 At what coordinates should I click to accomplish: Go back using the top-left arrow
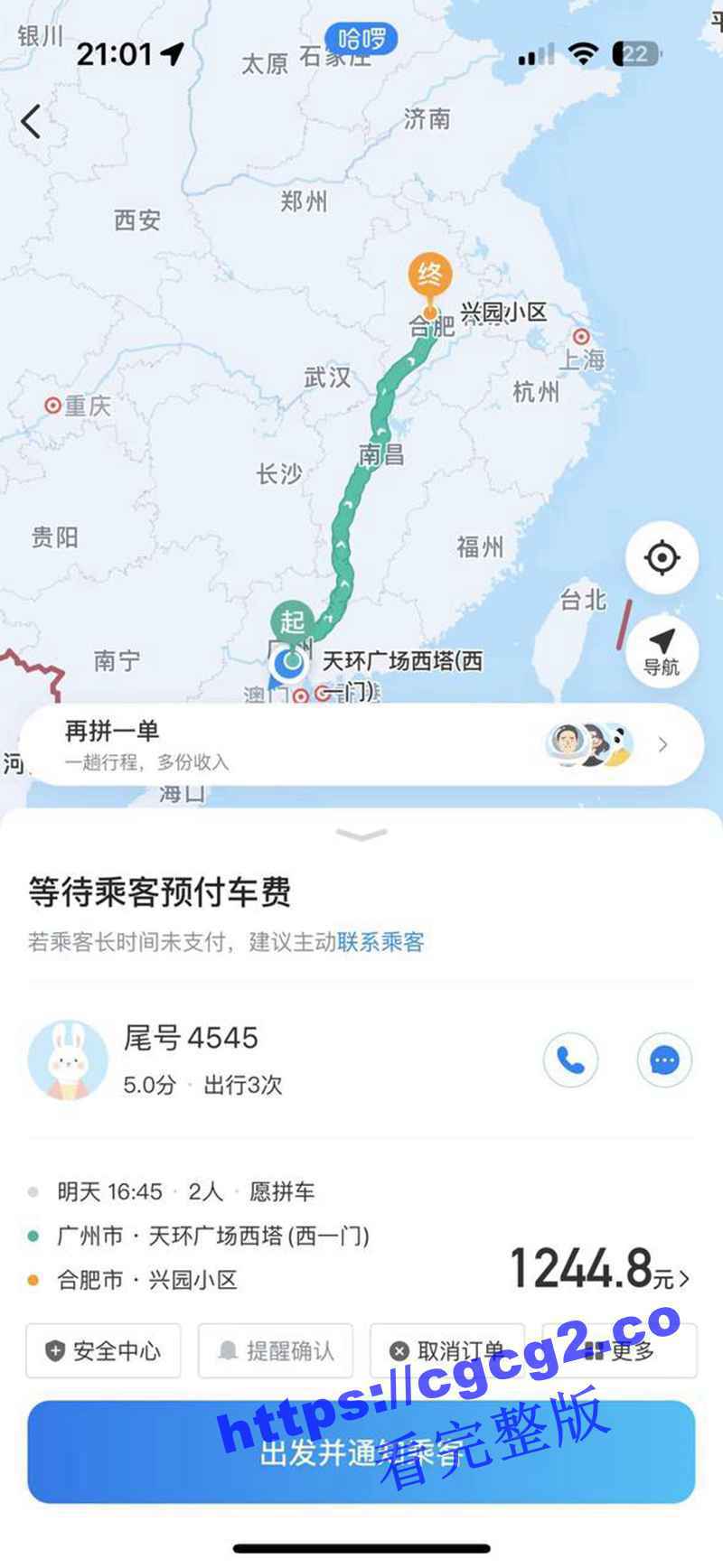(x=33, y=121)
